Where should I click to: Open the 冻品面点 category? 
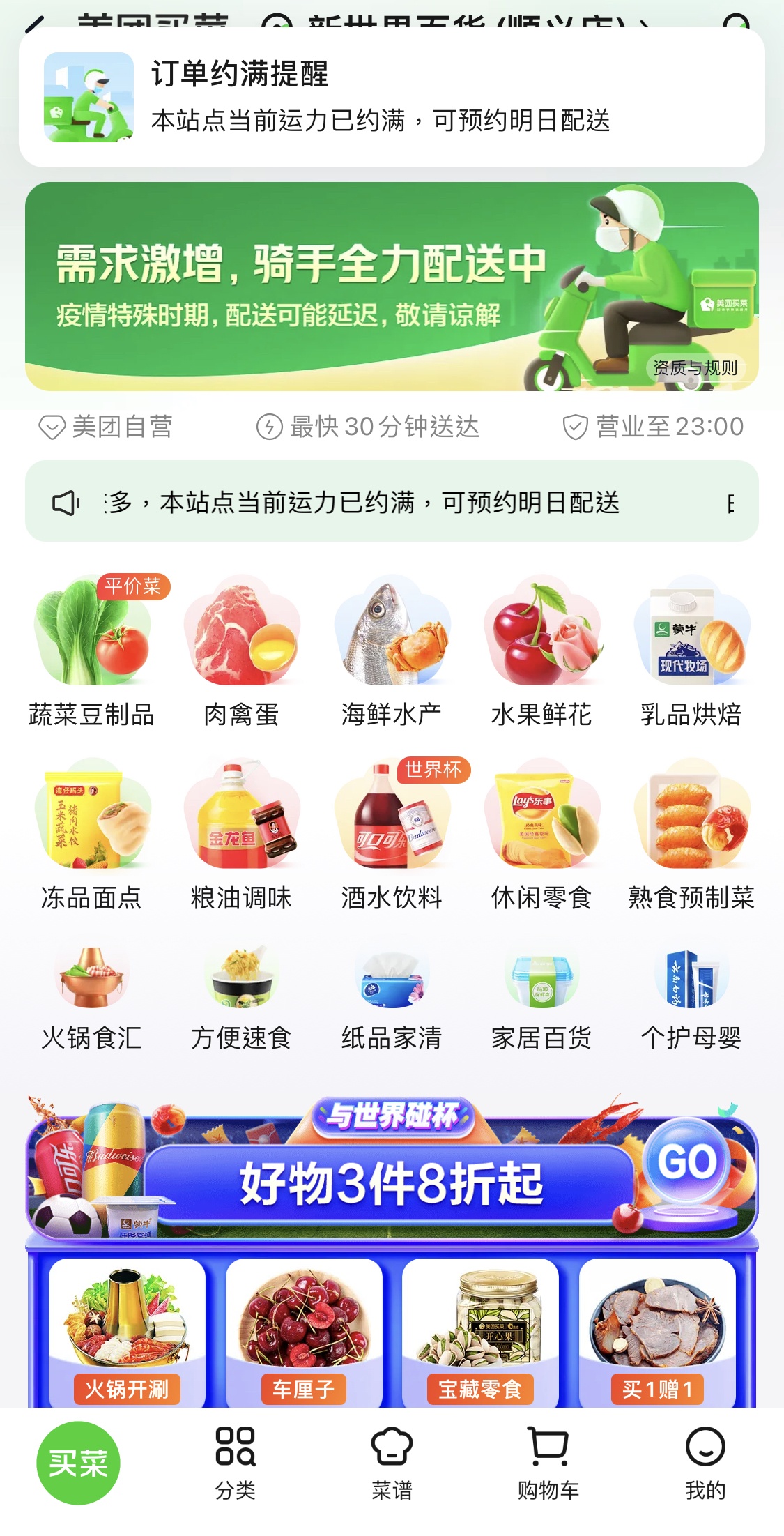click(92, 835)
